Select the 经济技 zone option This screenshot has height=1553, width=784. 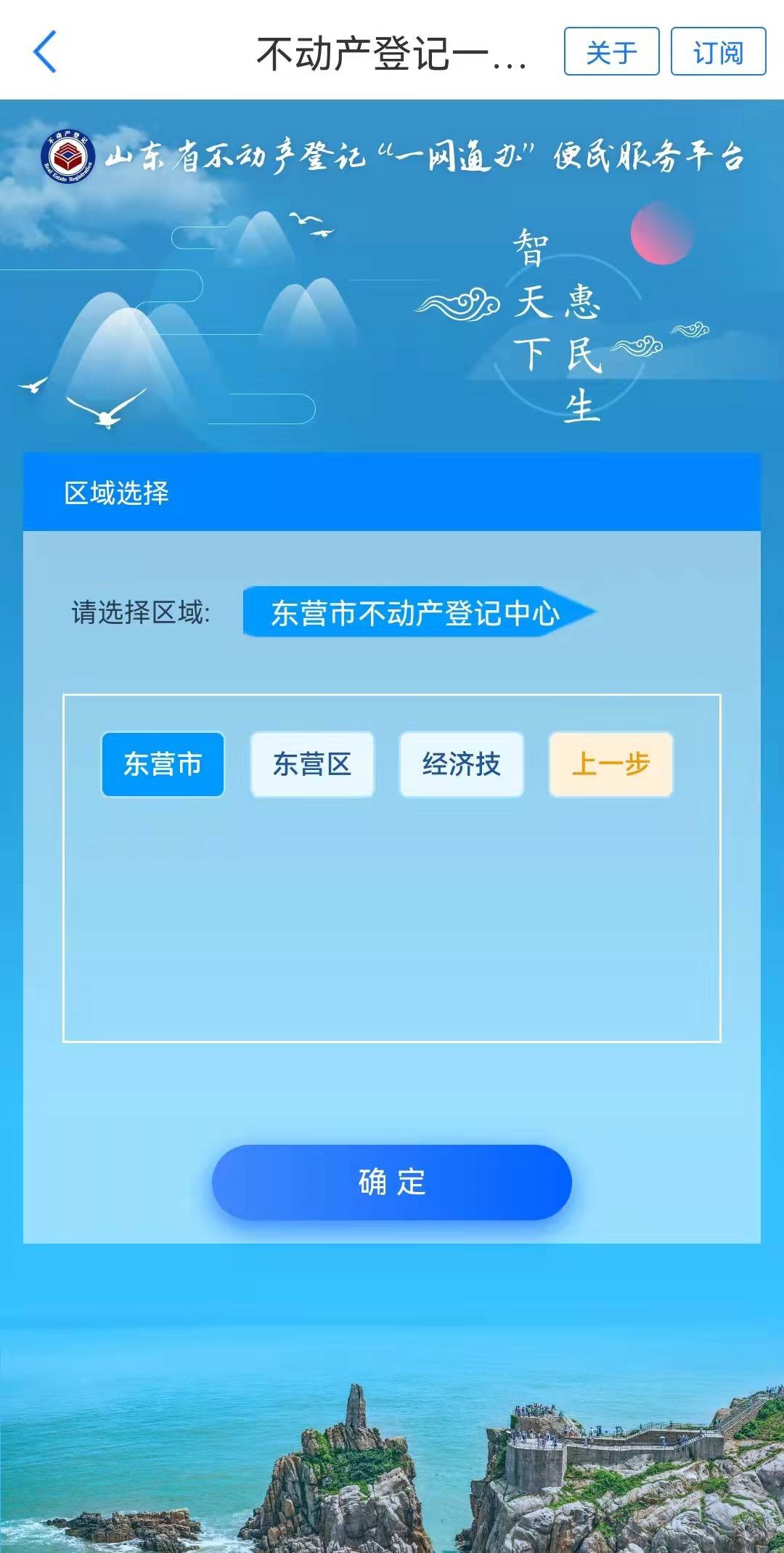[462, 764]
